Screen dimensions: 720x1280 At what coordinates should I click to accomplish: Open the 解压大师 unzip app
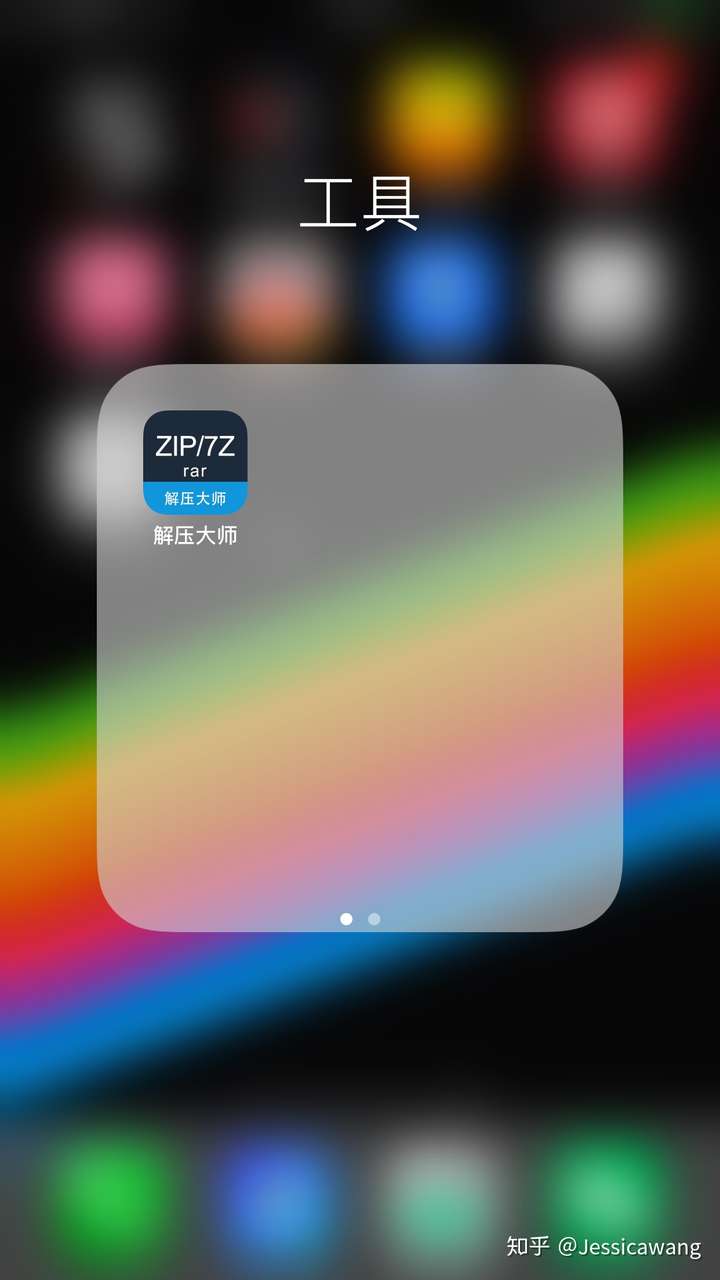197,460
